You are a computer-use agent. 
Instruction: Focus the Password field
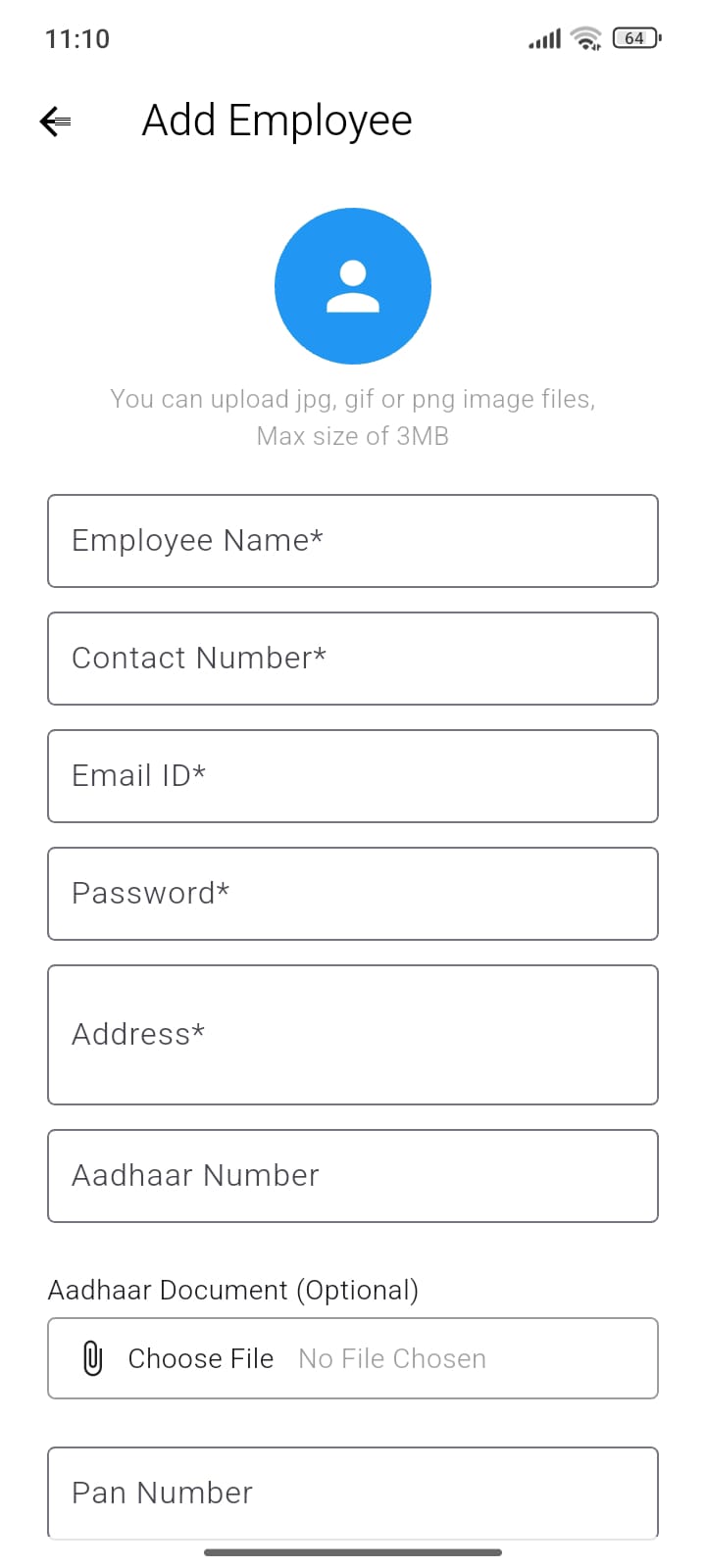(x=353, y=894)
